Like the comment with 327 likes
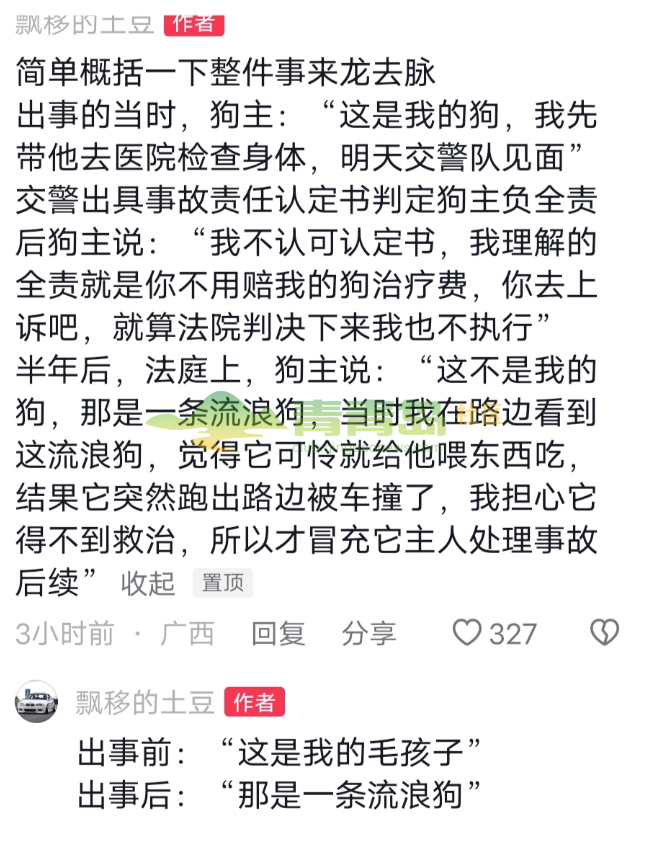 (x=468, y=632)
